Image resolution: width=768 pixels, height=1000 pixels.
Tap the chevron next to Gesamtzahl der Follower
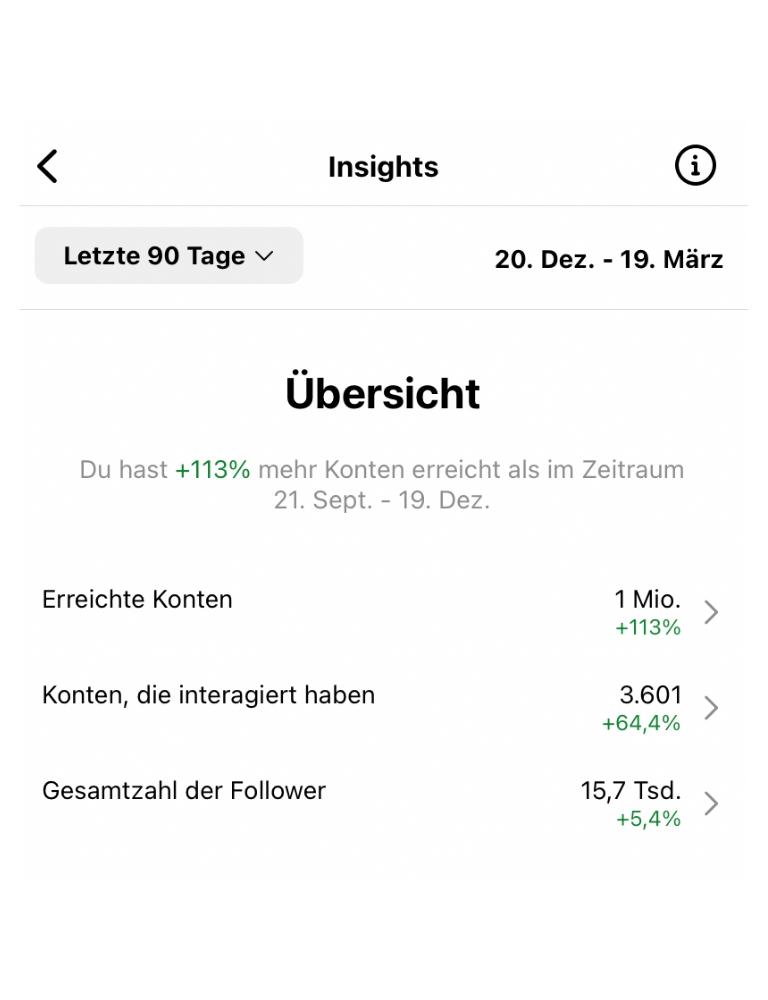pyautogui.click(x=711, y=803)
